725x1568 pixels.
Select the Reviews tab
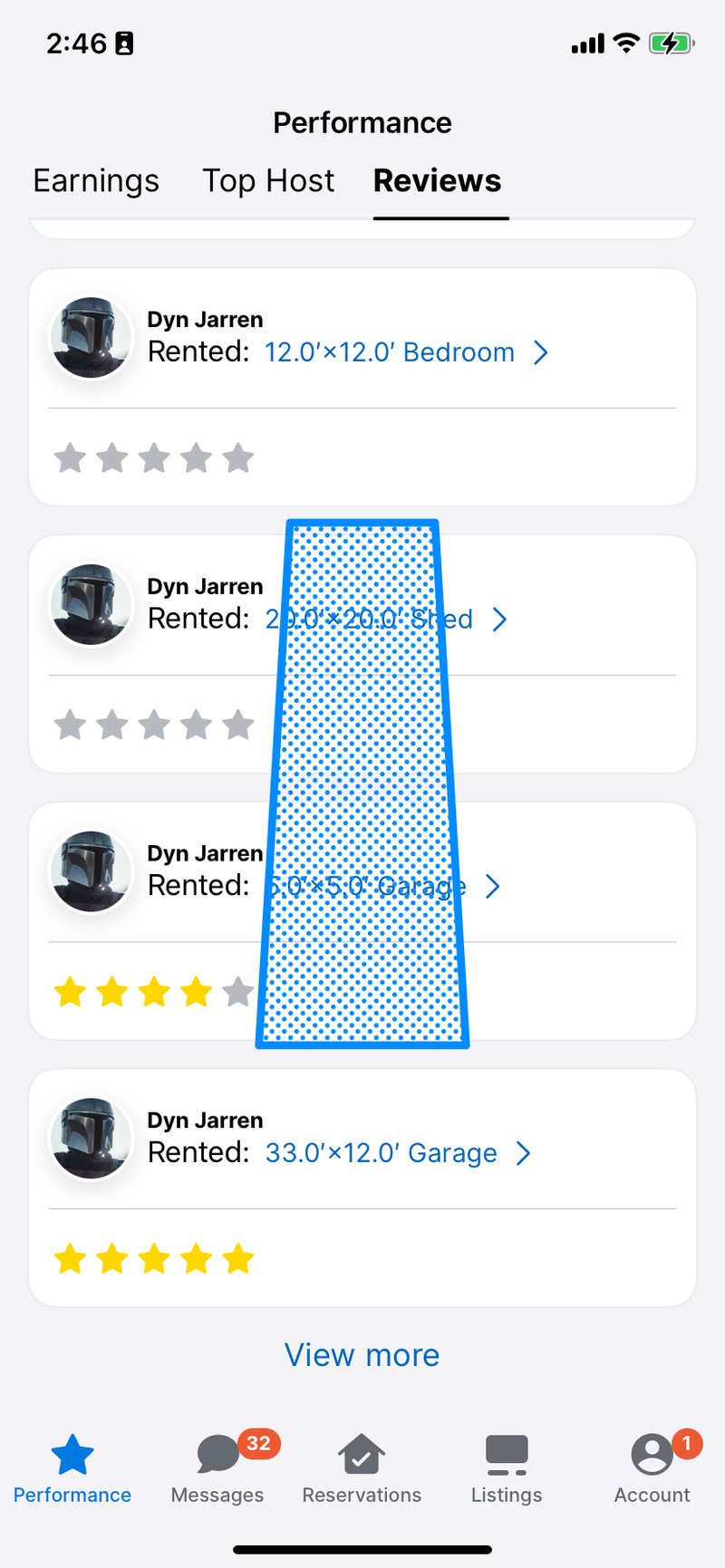[x=438, y=181]
